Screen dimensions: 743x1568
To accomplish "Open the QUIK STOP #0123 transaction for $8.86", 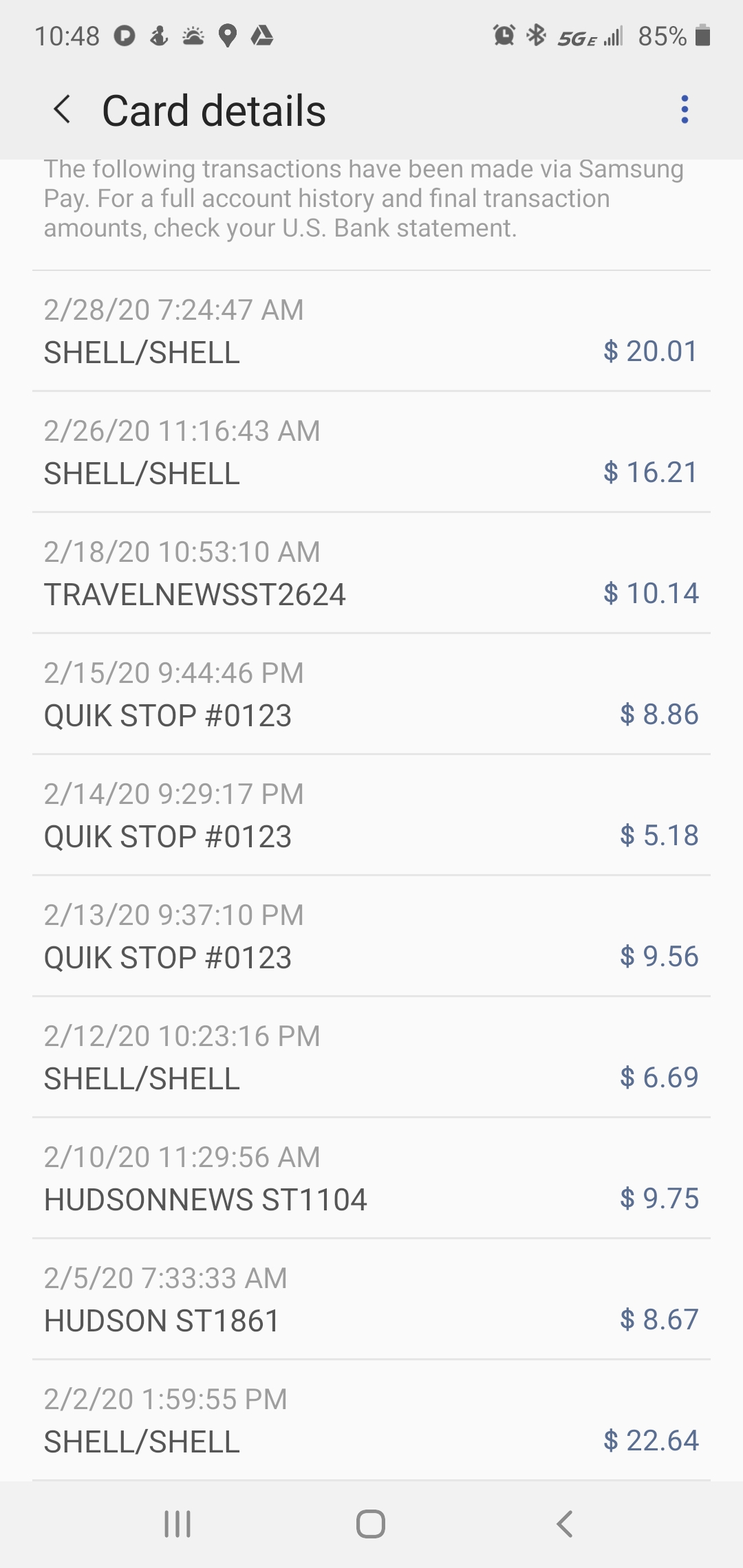I will tap(371, 695).
